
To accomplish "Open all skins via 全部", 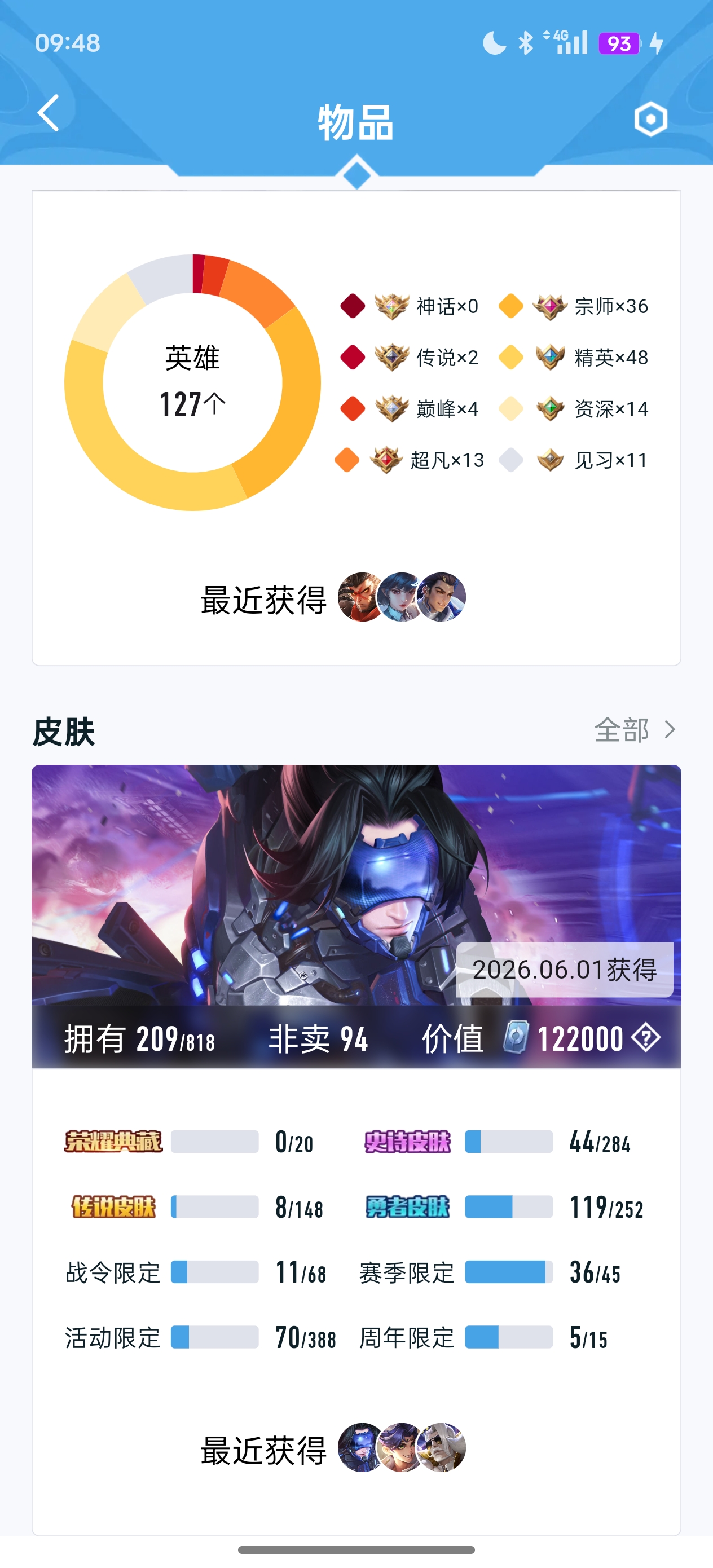I will pos(635,729).
